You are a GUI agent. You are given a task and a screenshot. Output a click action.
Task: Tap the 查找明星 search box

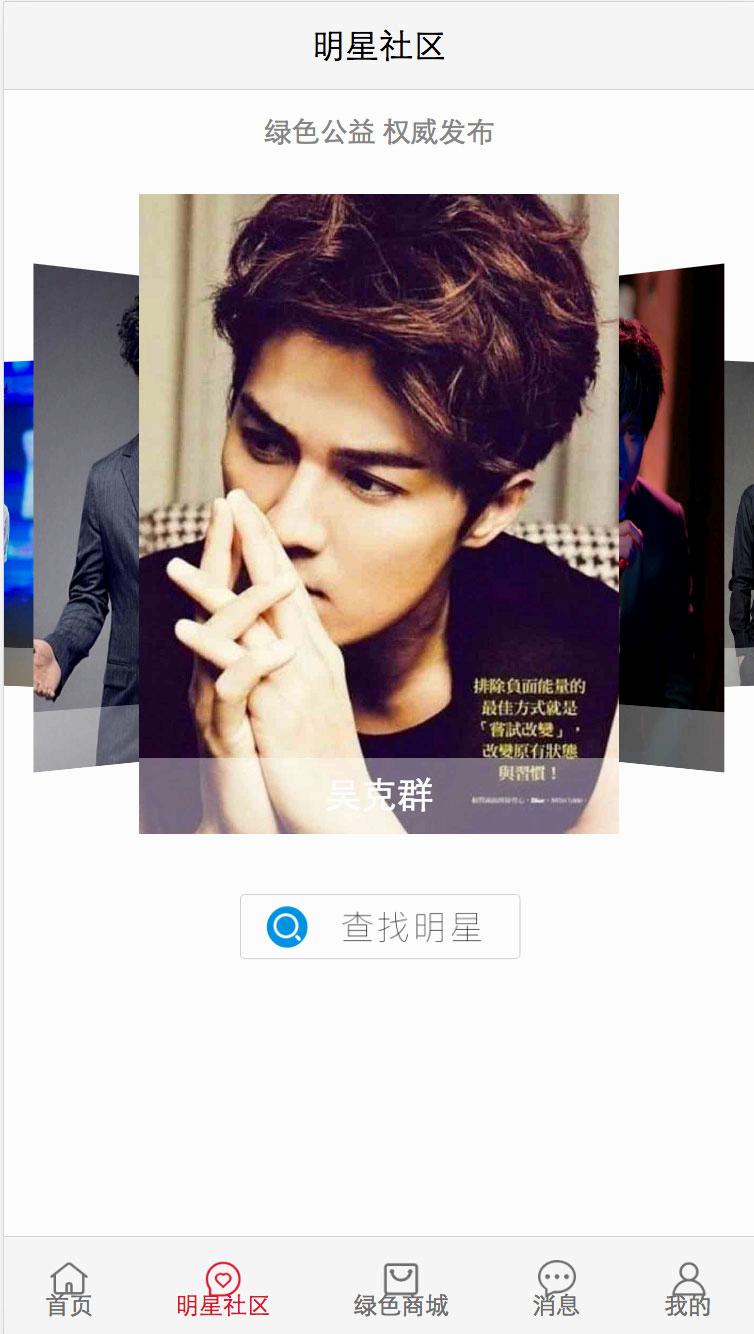tap(380, 927)
